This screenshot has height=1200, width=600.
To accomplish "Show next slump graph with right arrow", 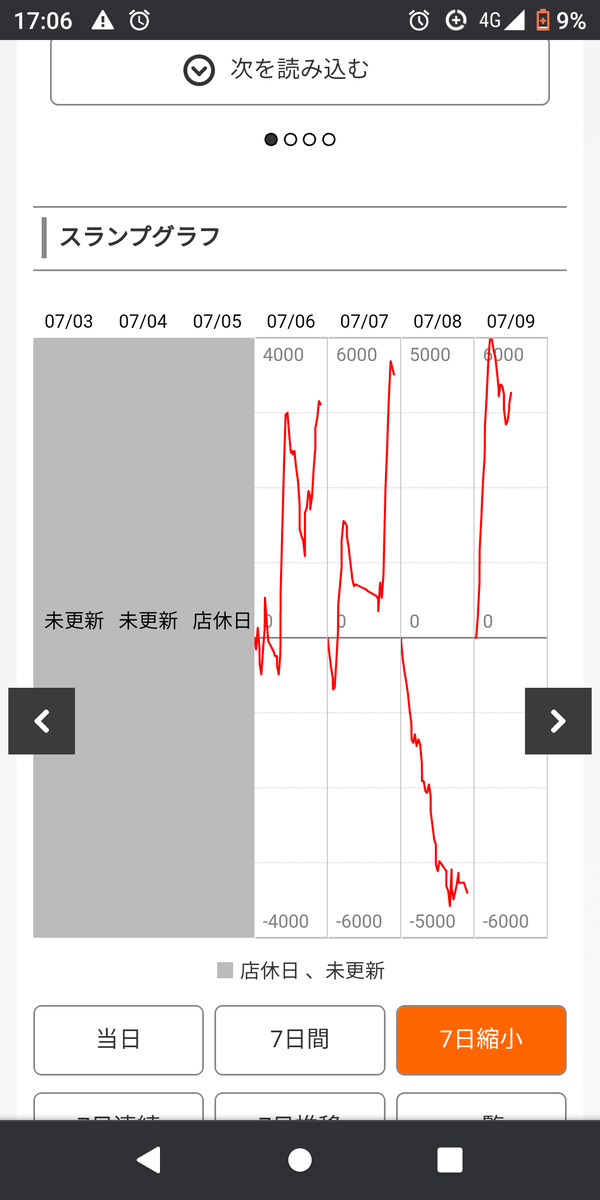I will click(x=558, y=721).
